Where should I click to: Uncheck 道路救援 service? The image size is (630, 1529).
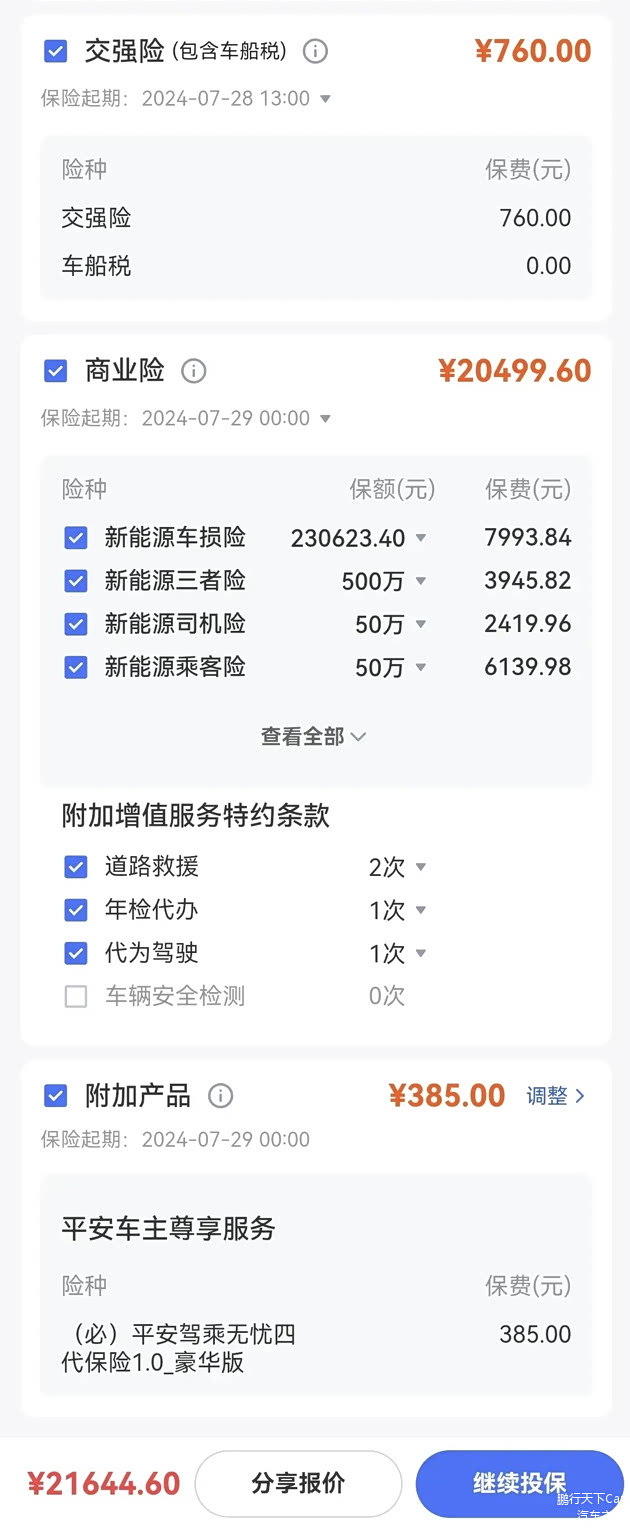point(76,867)
